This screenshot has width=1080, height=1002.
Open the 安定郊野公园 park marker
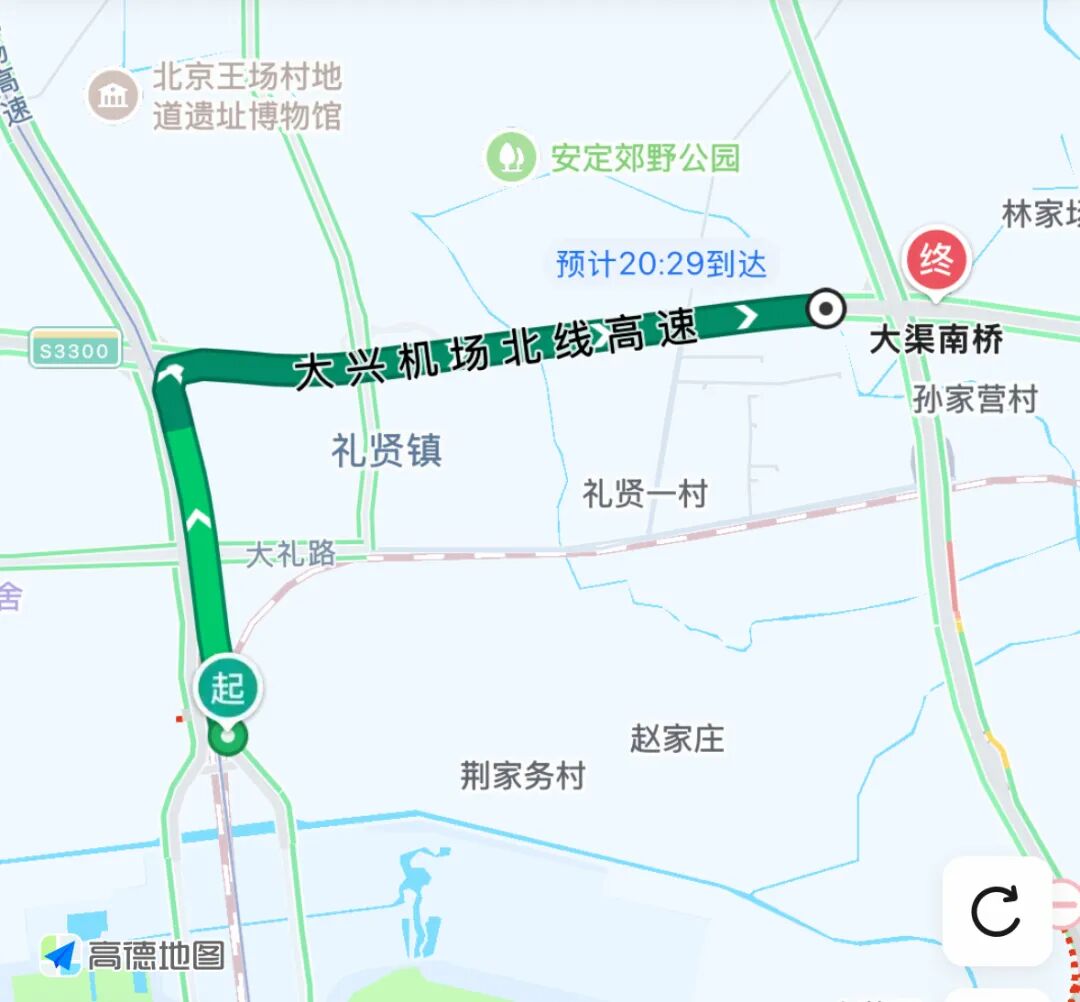coord(511,156)
